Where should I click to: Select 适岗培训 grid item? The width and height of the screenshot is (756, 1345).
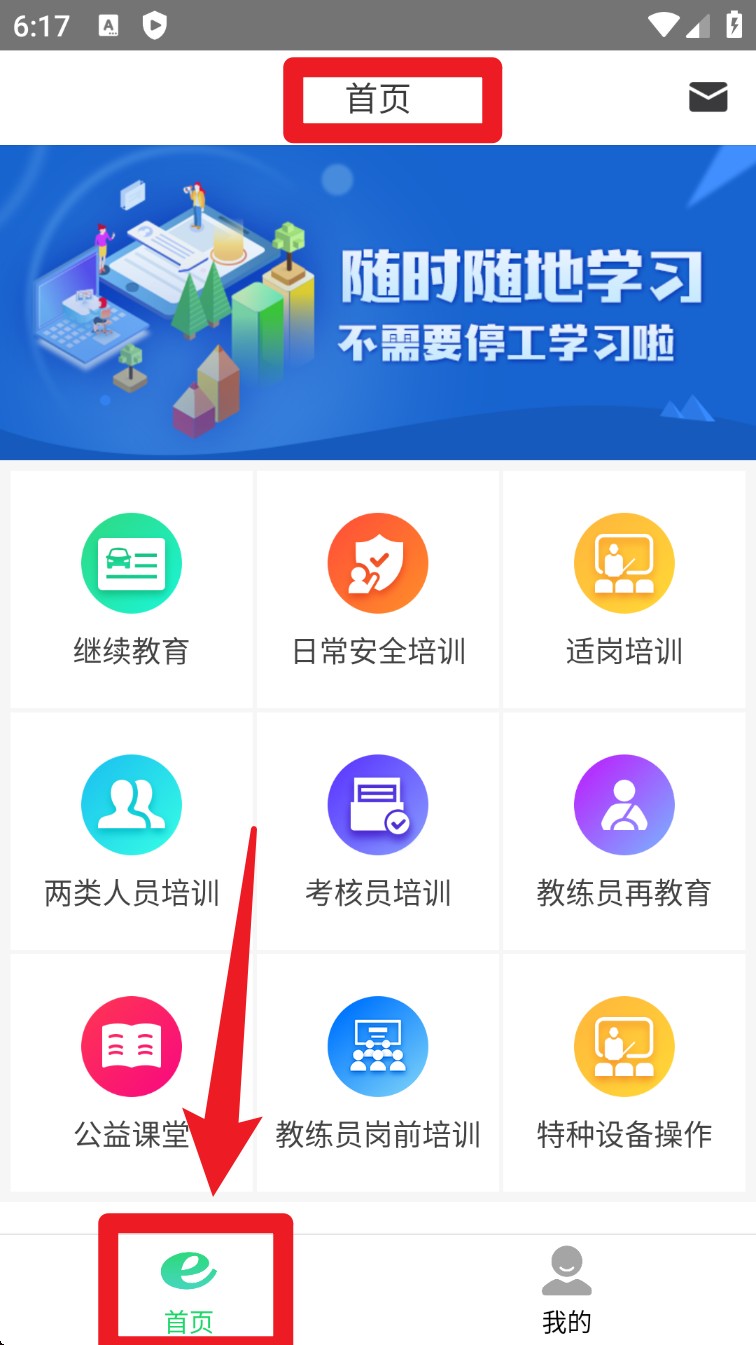pyautogui.click(x=624, y=590)
